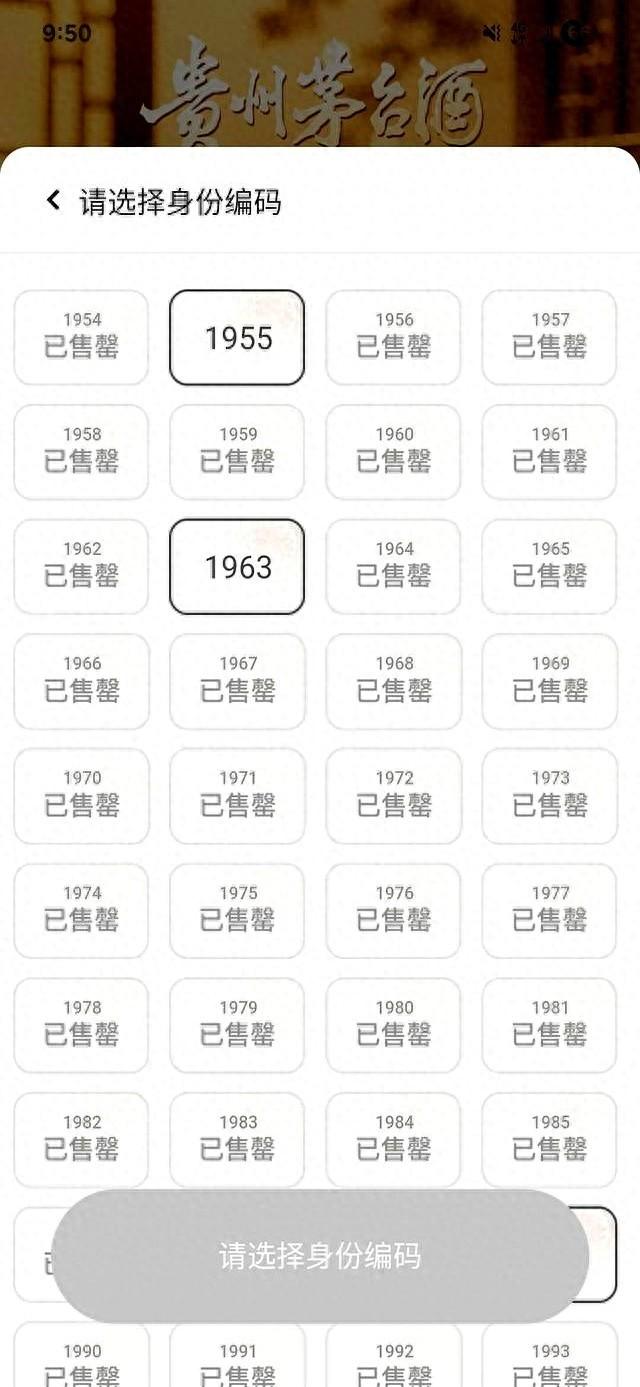Choose identity code 1963
640x1387 pixels.
(237, 567)
